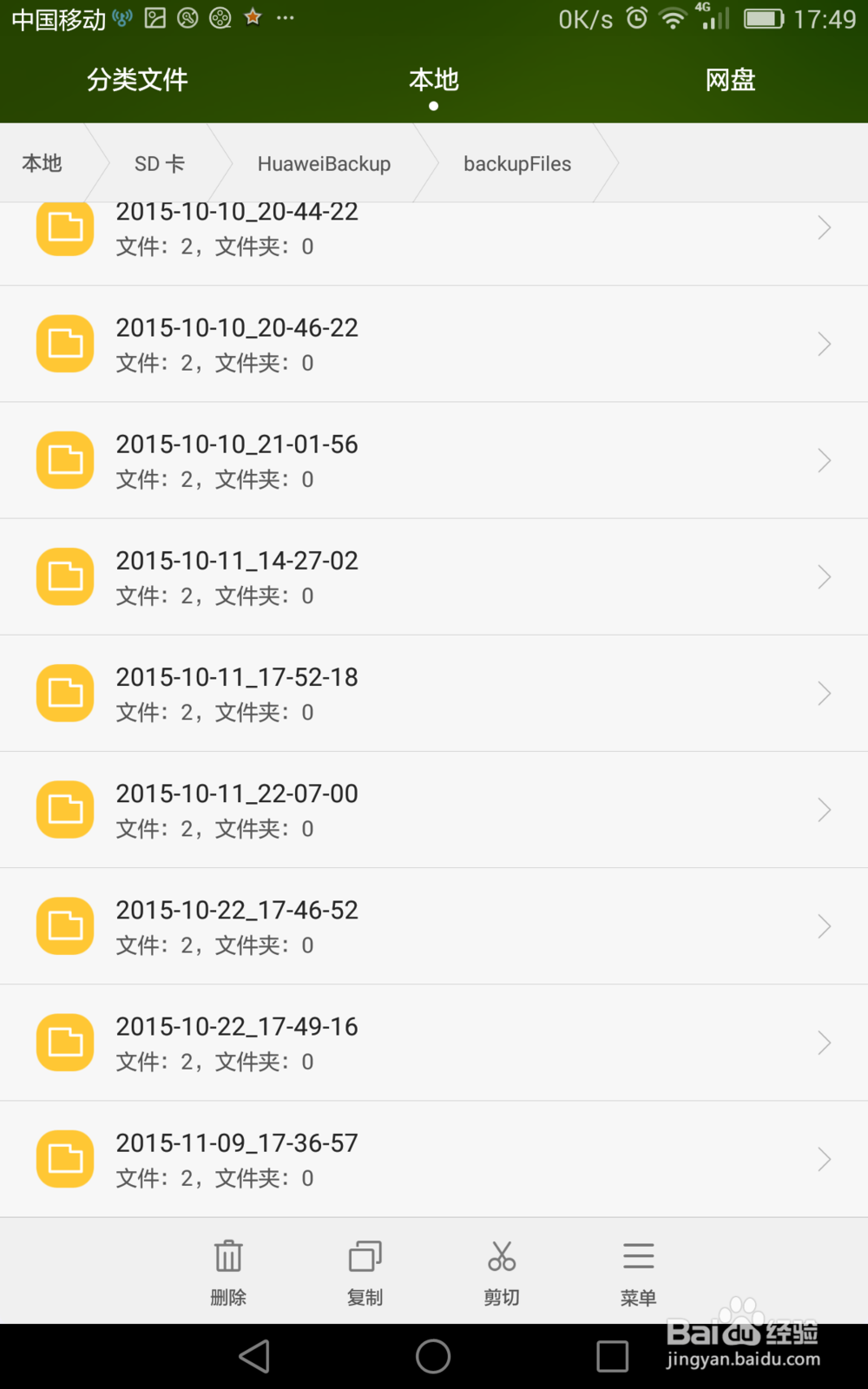Tap the folder icon of 2015-10-10_20-44-22

point(64,228)
